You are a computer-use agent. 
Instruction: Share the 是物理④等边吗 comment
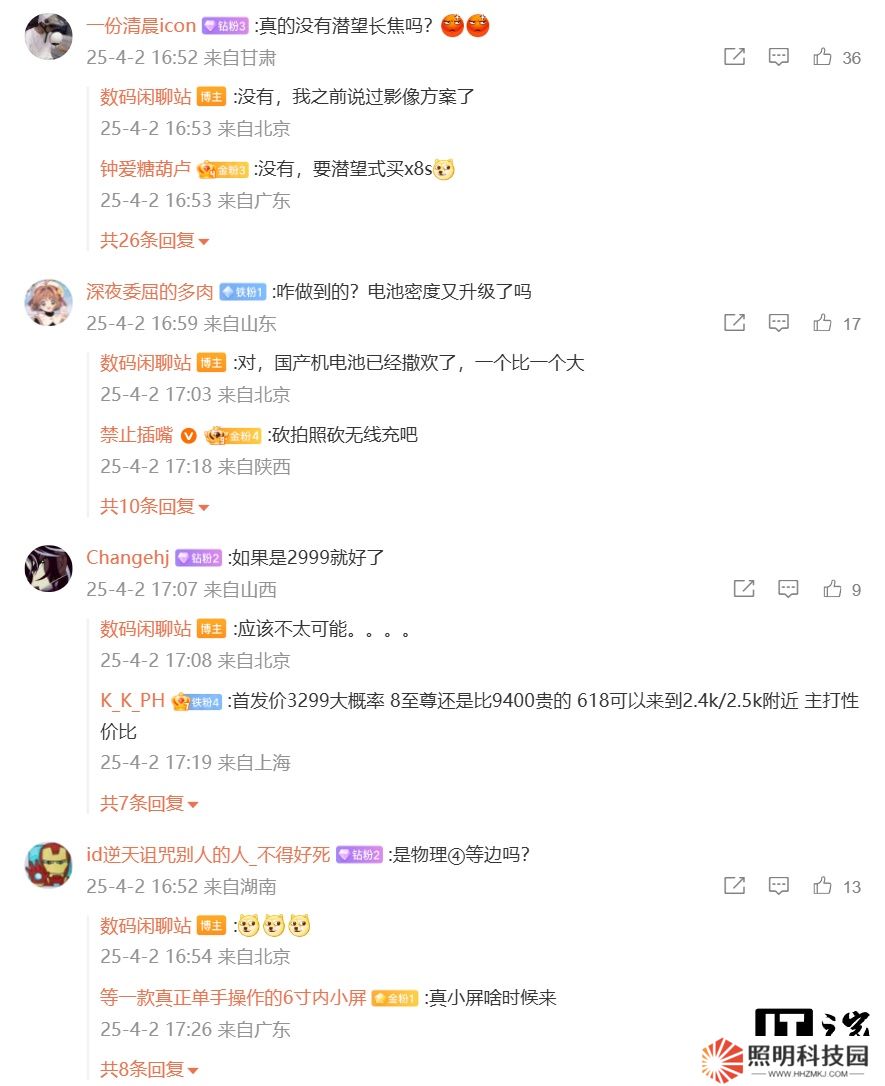pos(734,886)
